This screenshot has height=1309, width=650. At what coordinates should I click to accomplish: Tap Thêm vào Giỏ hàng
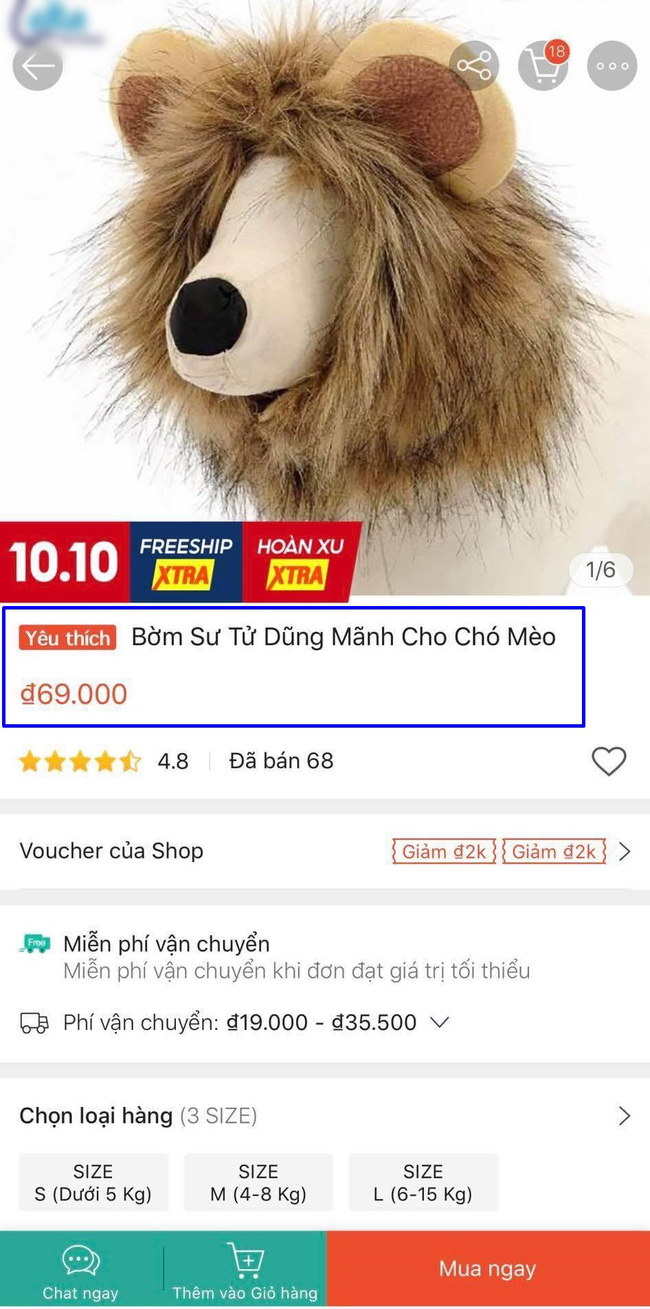coord(245,1270)
